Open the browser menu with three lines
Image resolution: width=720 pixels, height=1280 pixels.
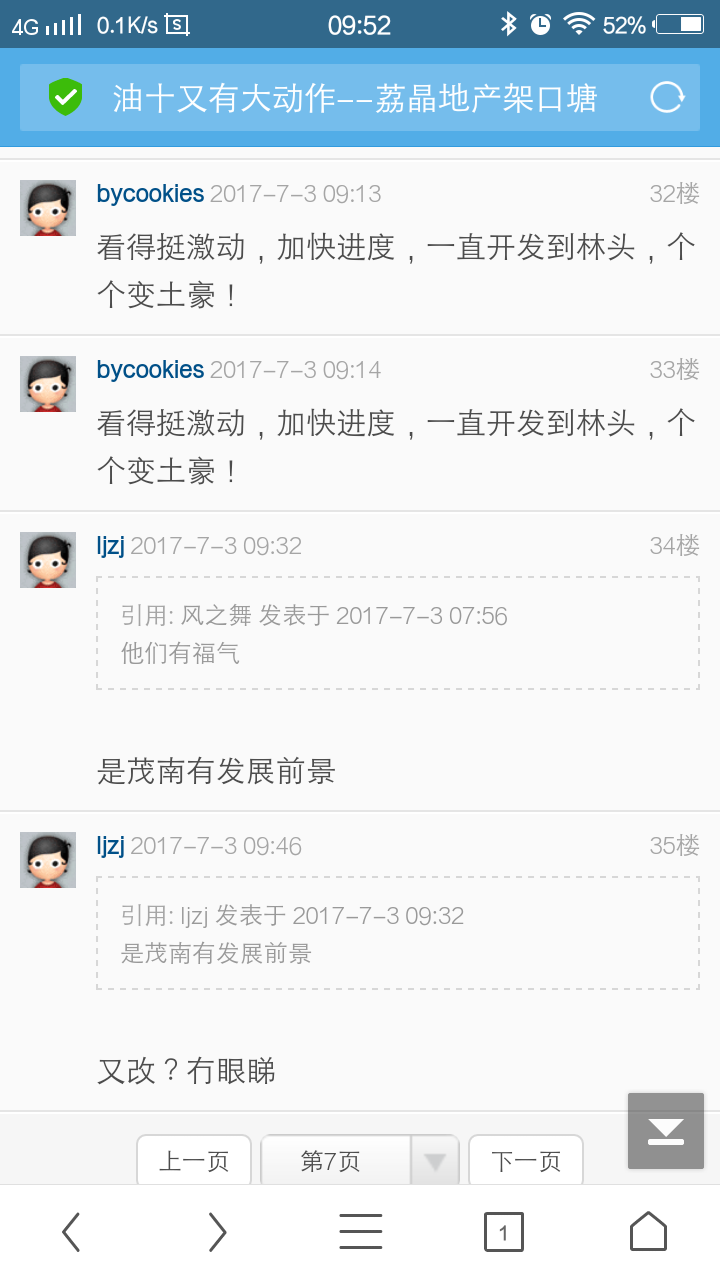360,1232
